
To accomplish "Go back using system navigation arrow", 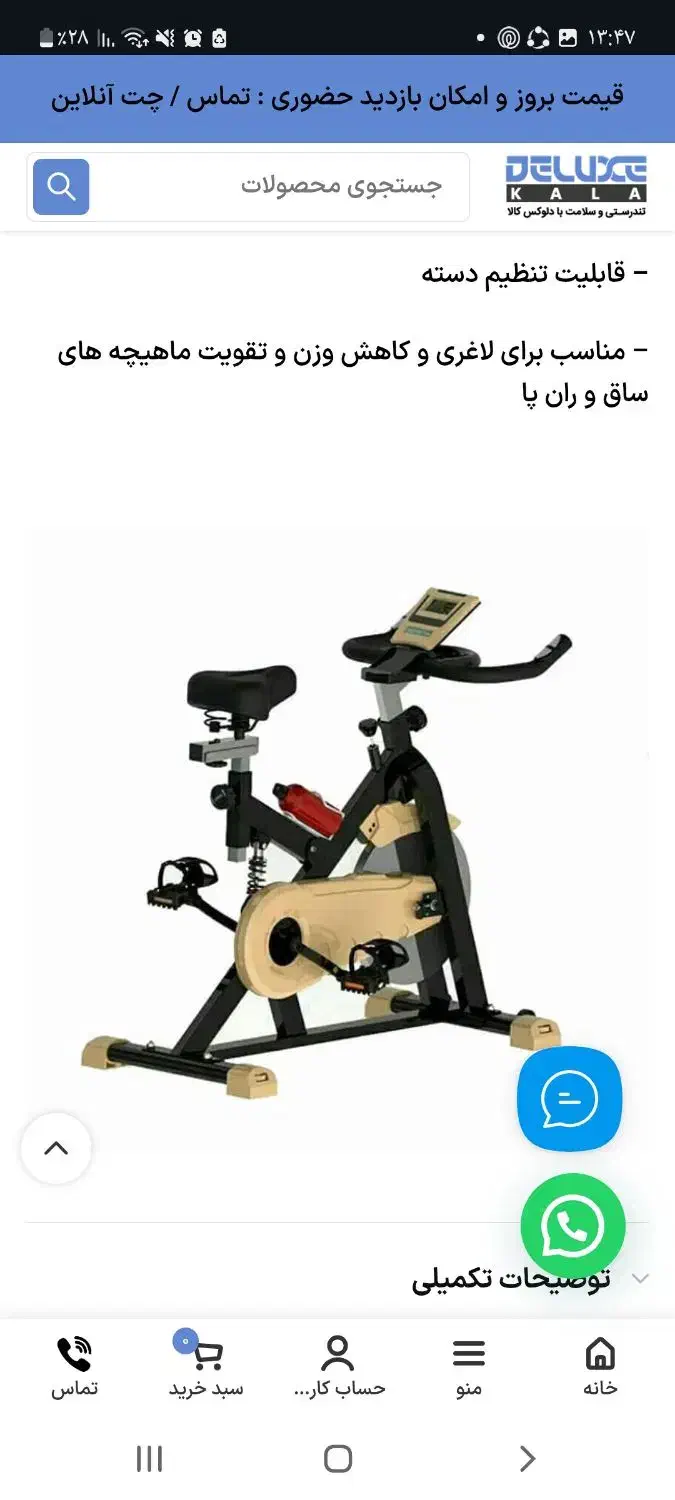I will 527,1459.
